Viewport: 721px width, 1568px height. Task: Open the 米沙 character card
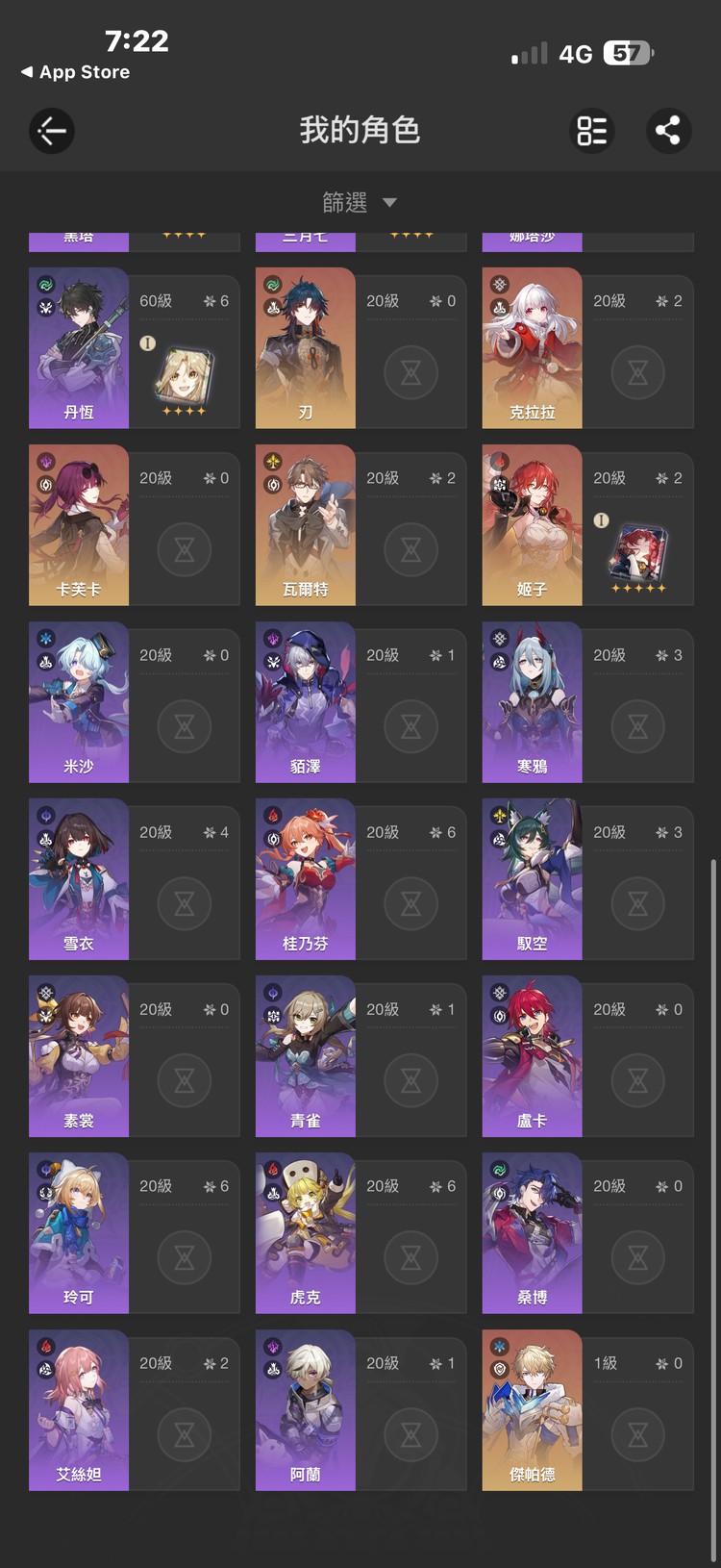coord(135,702)
